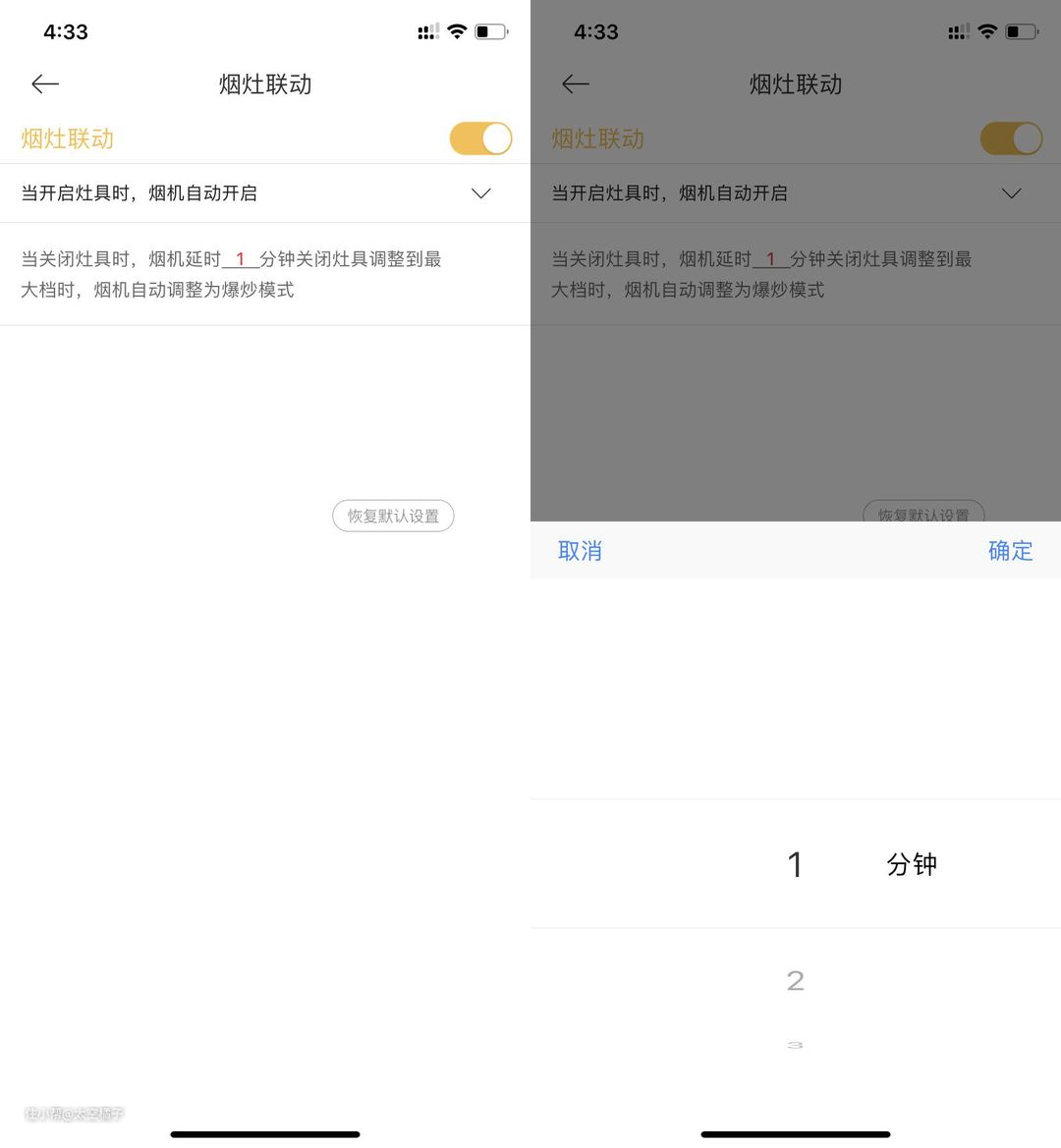Tap the fully visible 恢复默认设置 button
Image resolution: width=1061 pixels, height=1148 pixels.
click(393, 516)
